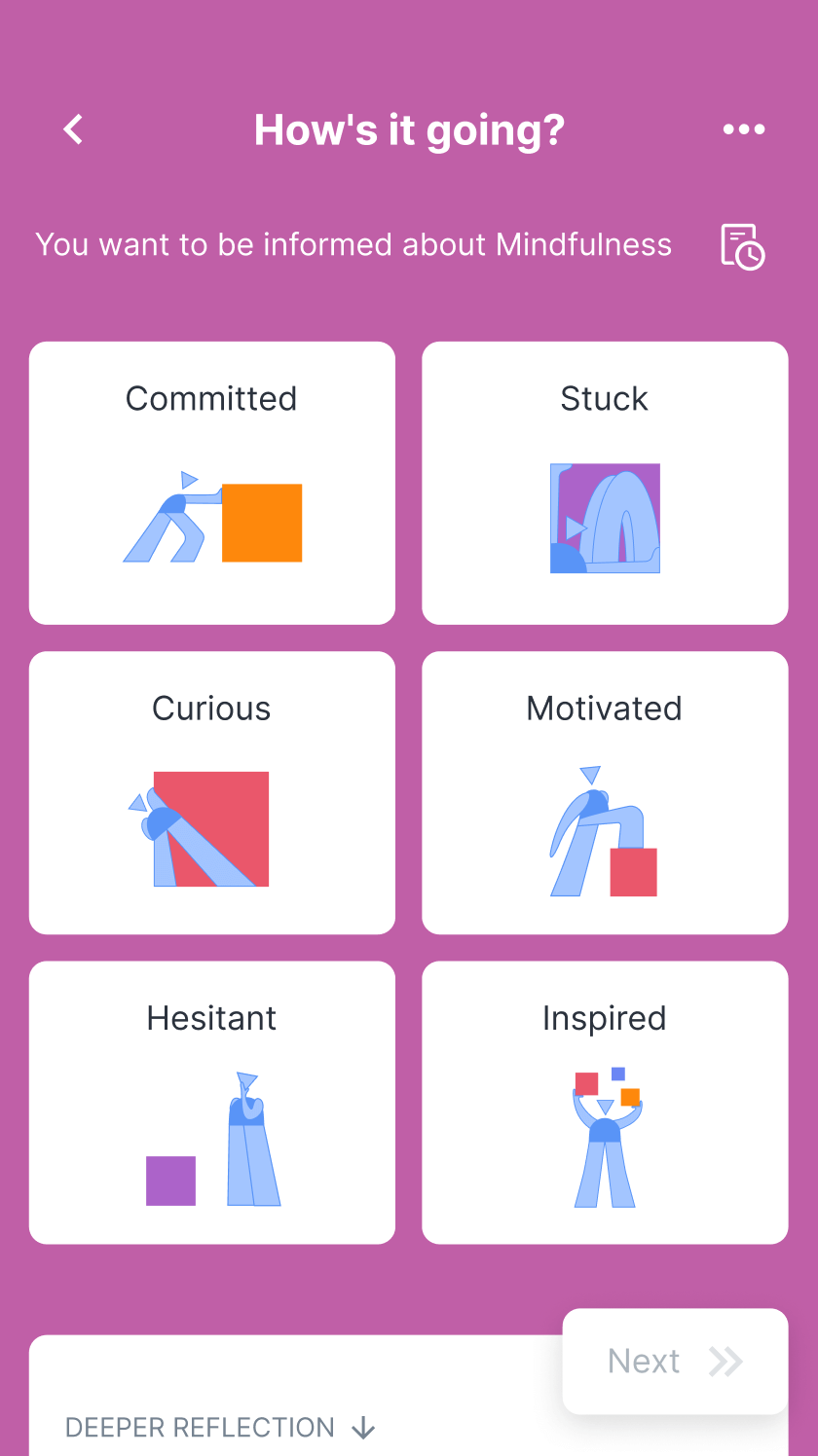
Task: Pick the Inspired mood card
Action: click(605, 1102)
